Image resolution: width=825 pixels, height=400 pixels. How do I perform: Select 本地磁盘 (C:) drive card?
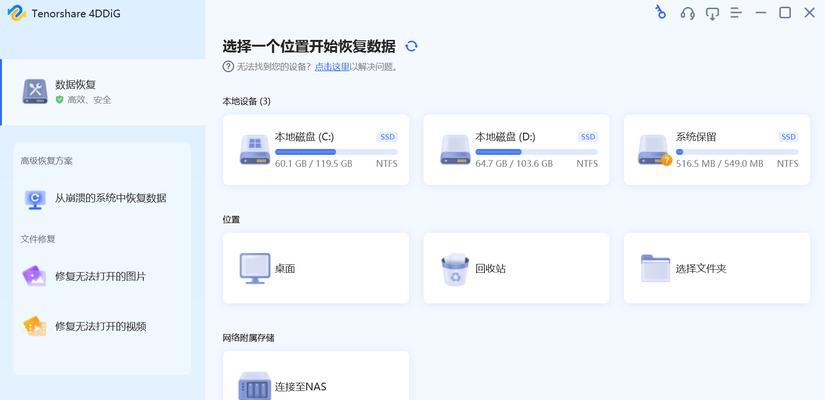[316, 149]
